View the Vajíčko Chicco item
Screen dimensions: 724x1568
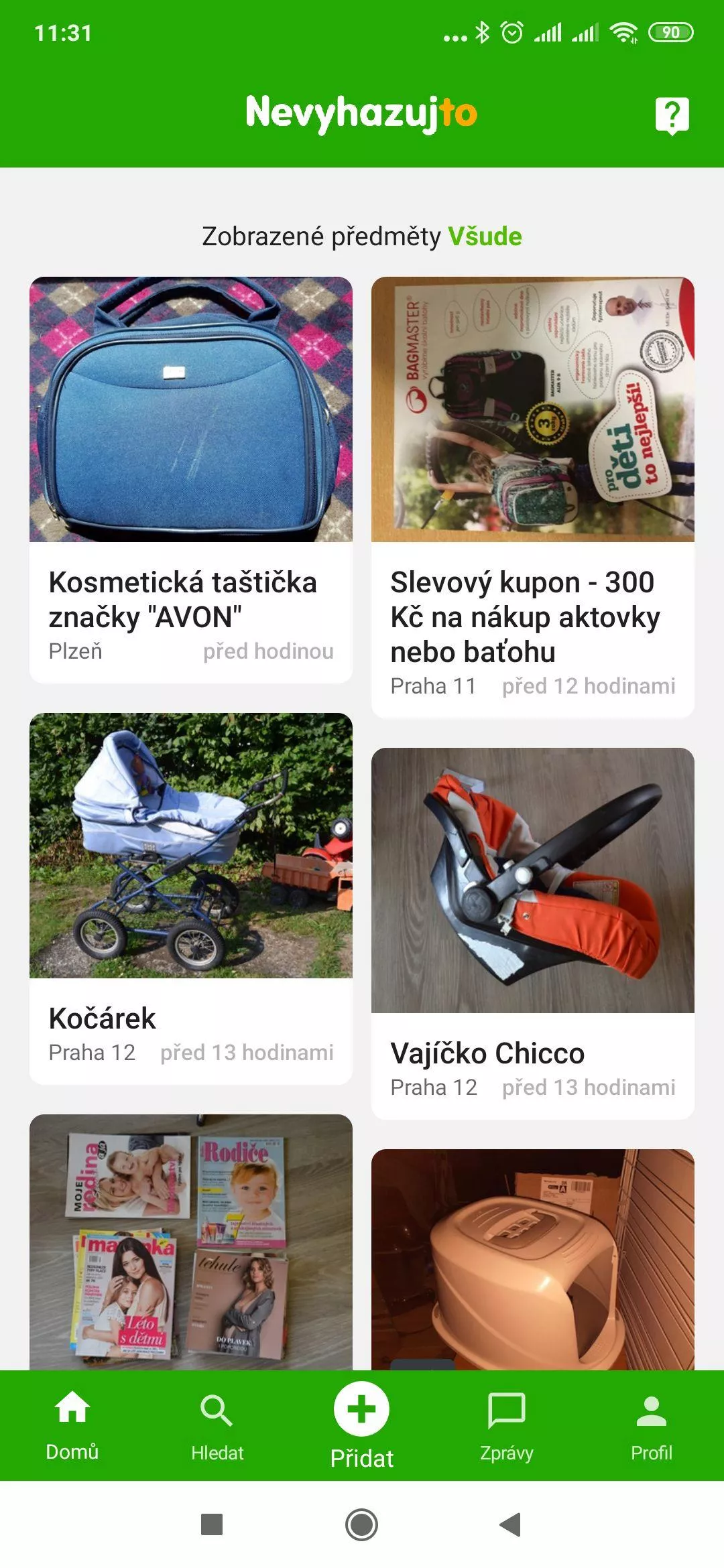tap(533, 933)
